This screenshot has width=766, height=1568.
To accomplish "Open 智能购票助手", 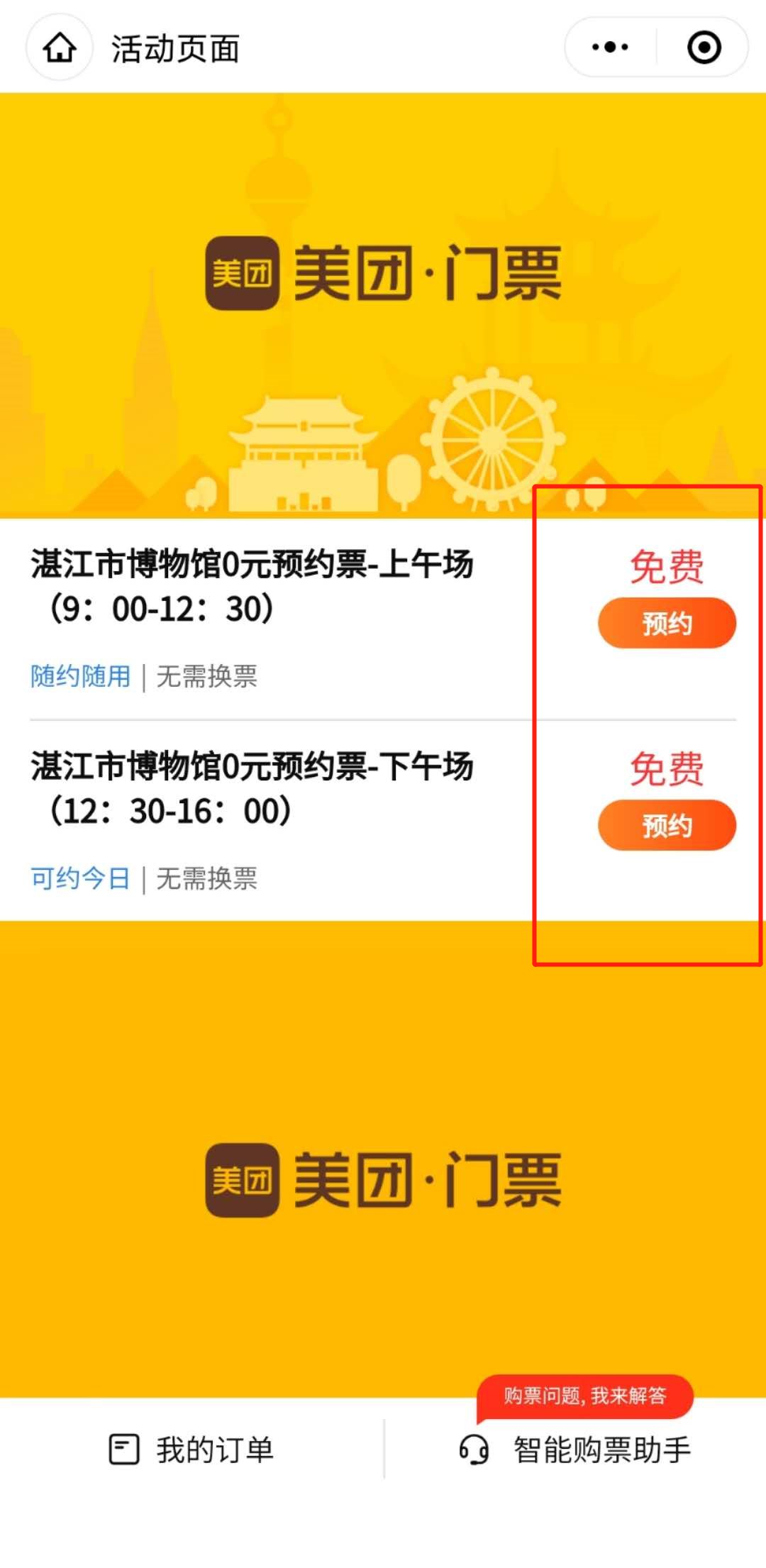I will pos(574,1450).
